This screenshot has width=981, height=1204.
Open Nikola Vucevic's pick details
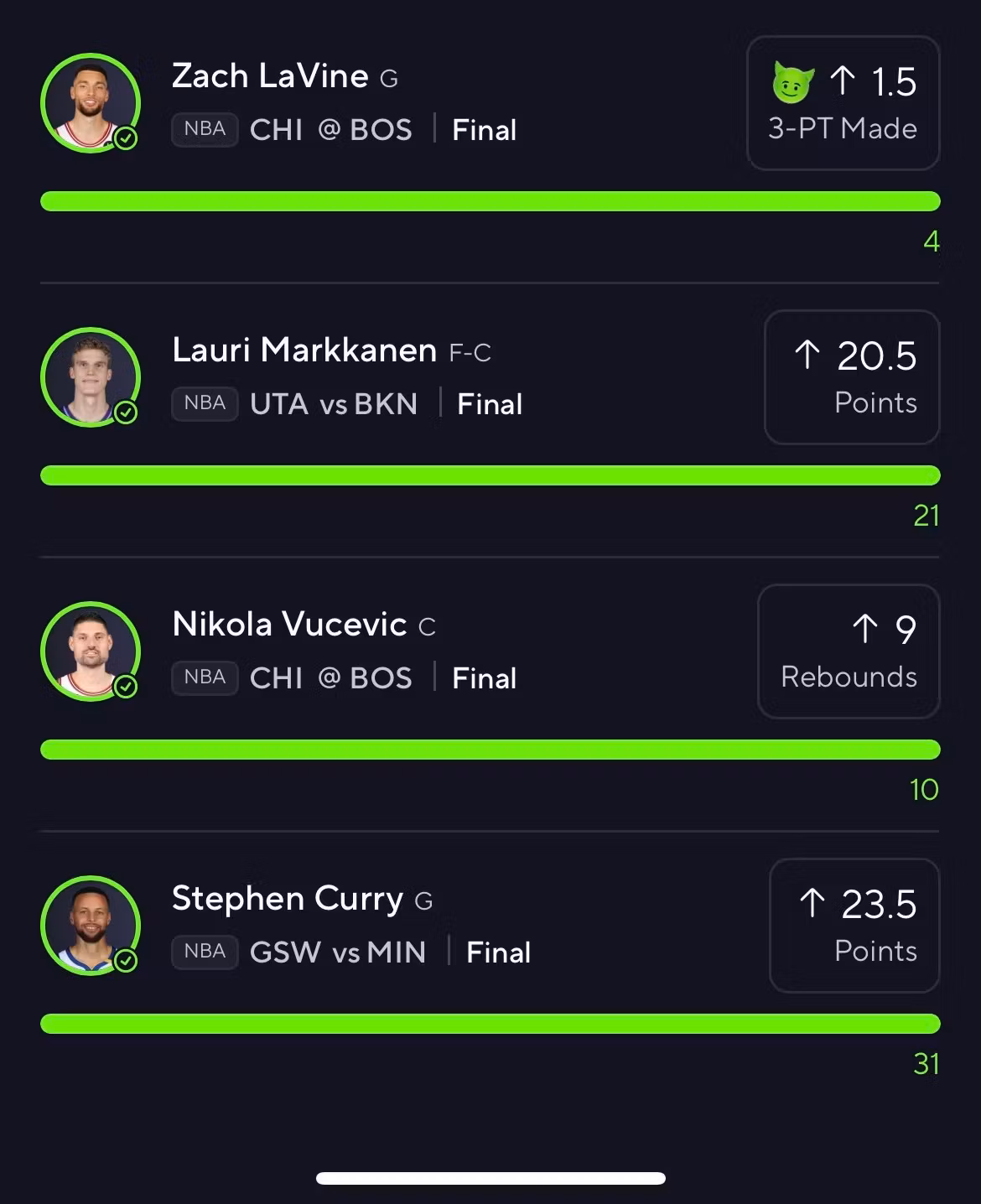coord(289,625)
